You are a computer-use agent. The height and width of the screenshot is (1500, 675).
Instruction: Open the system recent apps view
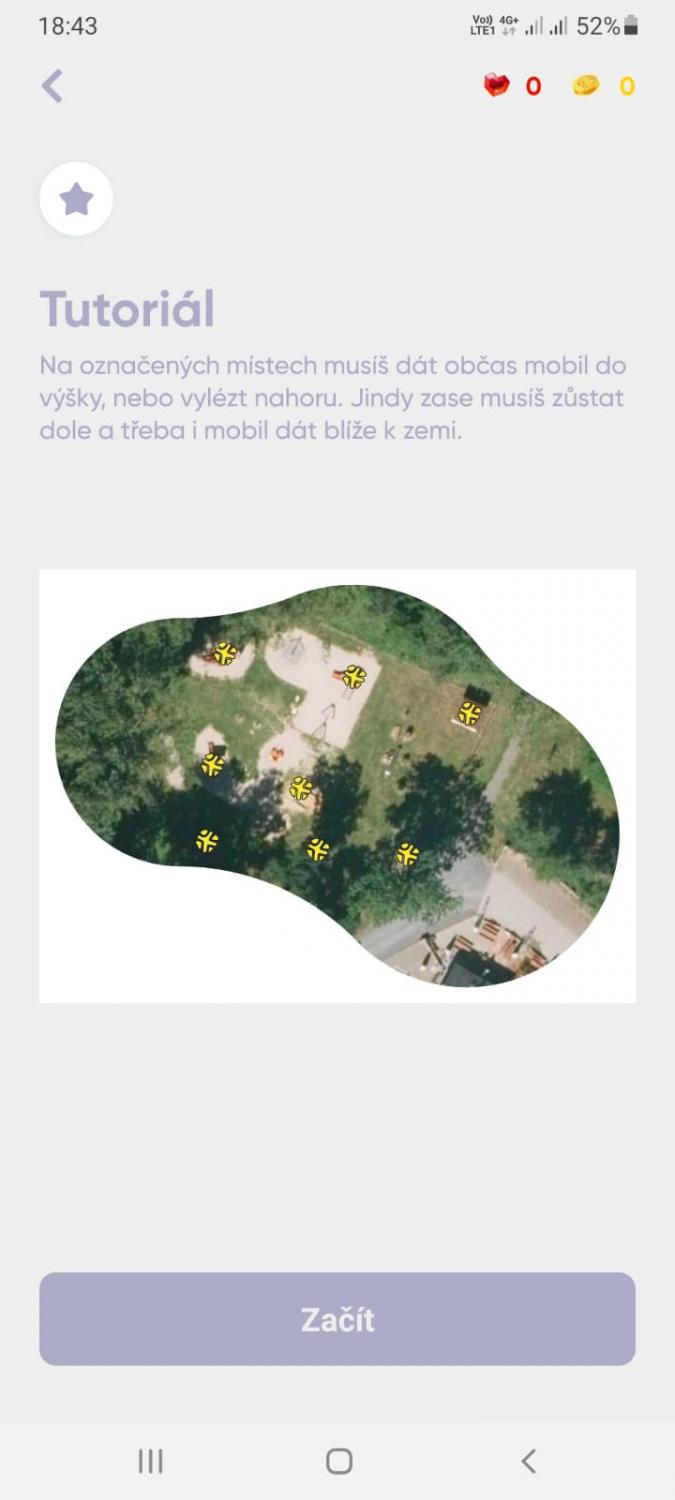[x=150, y=1461]
